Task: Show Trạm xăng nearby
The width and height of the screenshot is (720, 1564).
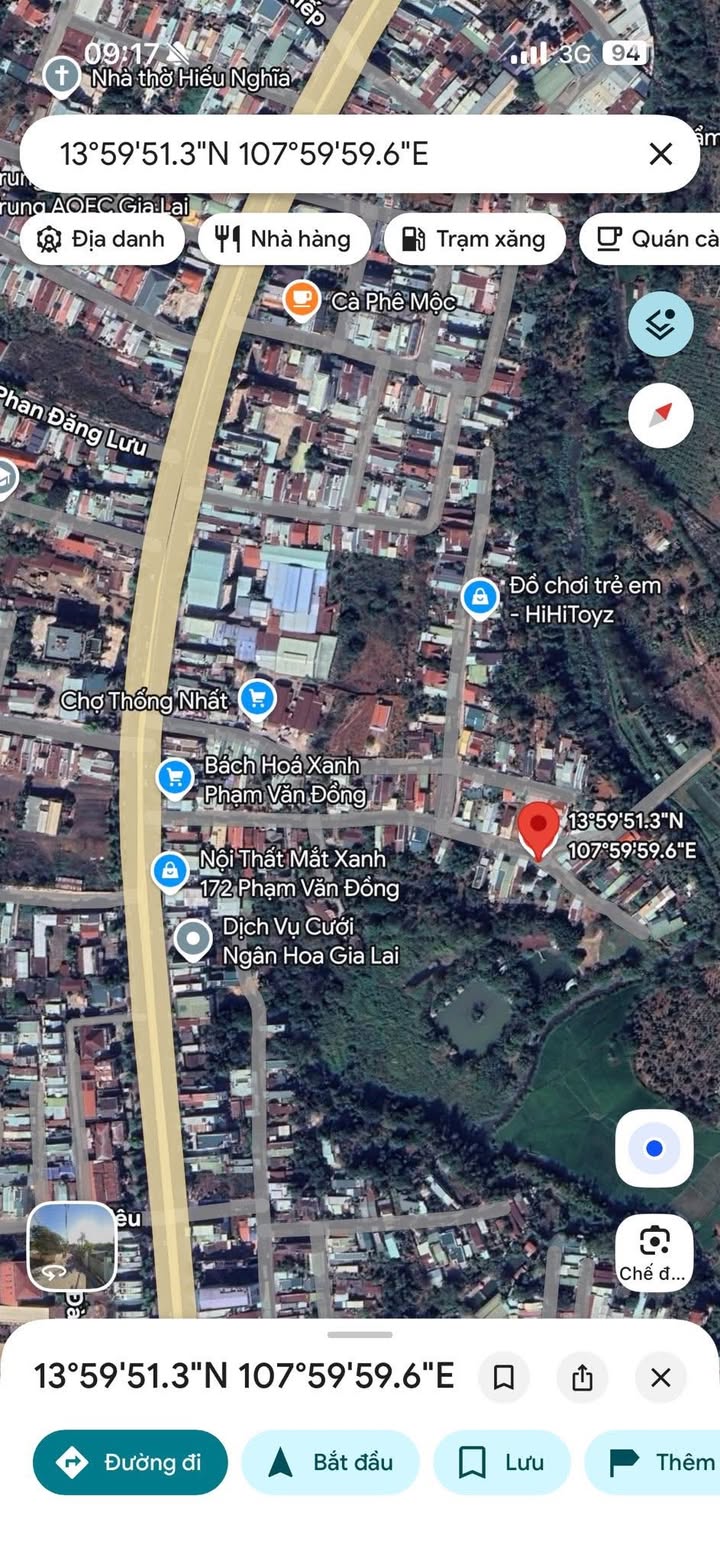Action: coord(474,239)
